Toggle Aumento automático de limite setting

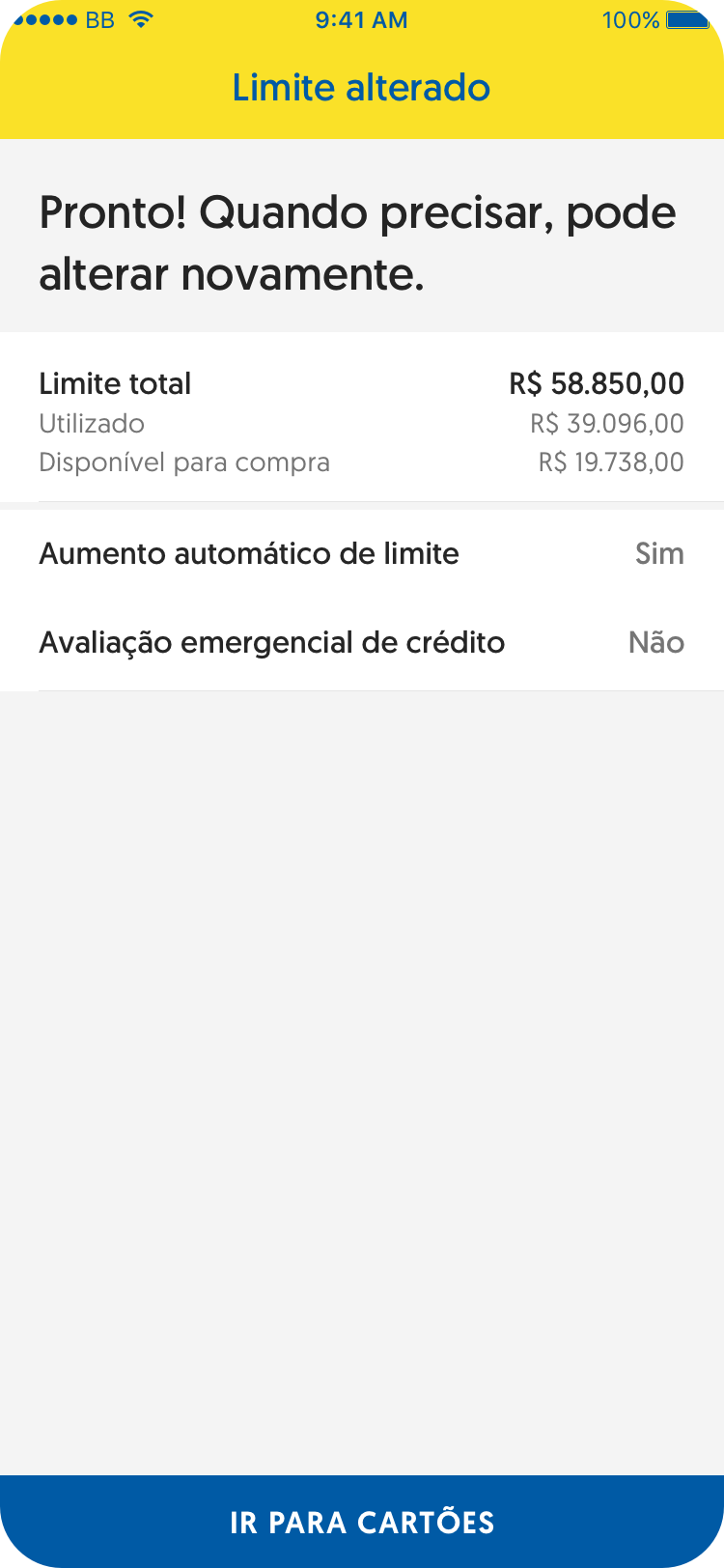[x=362, y=553]
